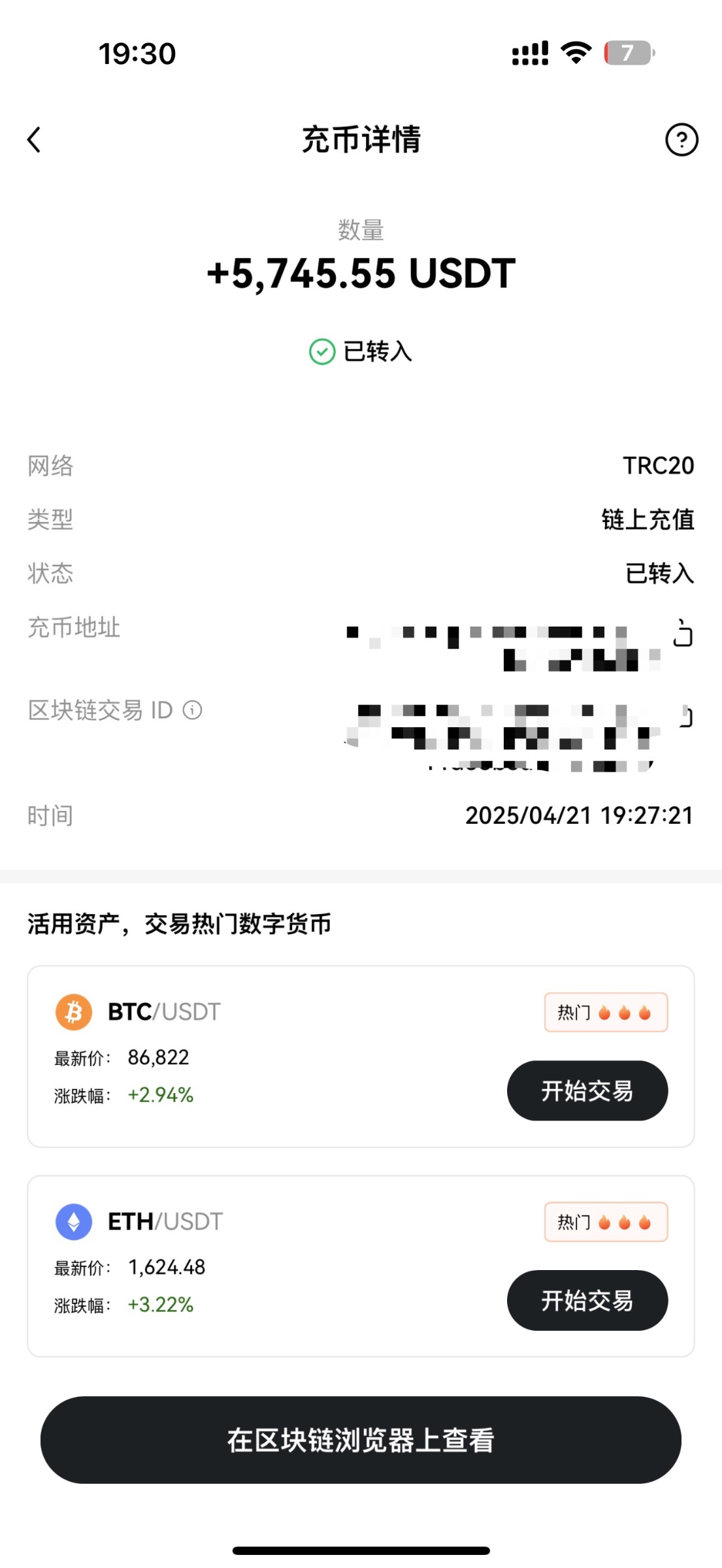Copy the blockchain transaction ID
722x1568 pixels.
coord(685,717)
